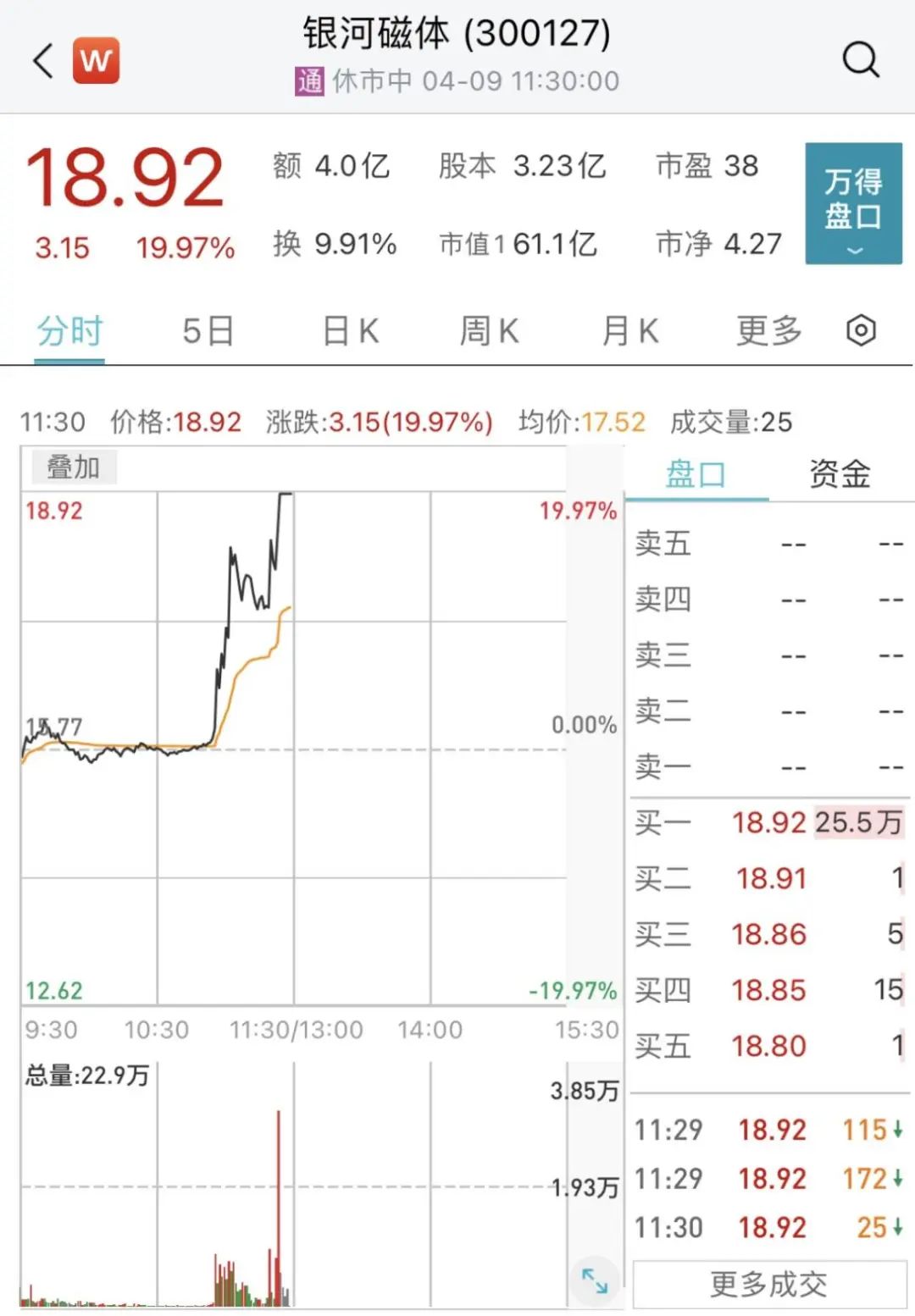The image size is (915, 1316).
Task: View the 月K chart tab
Action: tap(629, 331)
